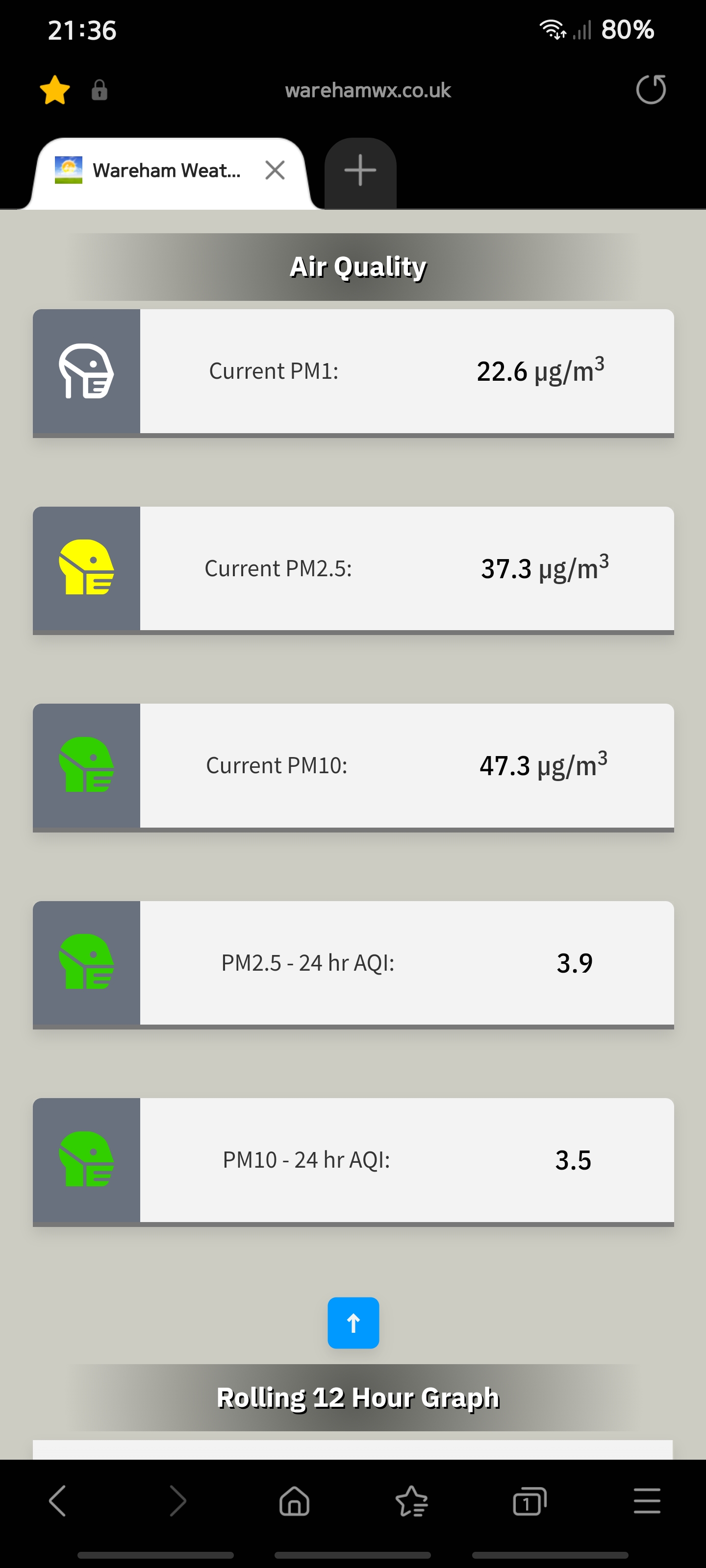Close the Wareham Weather tab
This screenshot has width=706, height=1568.
point(276,170)
